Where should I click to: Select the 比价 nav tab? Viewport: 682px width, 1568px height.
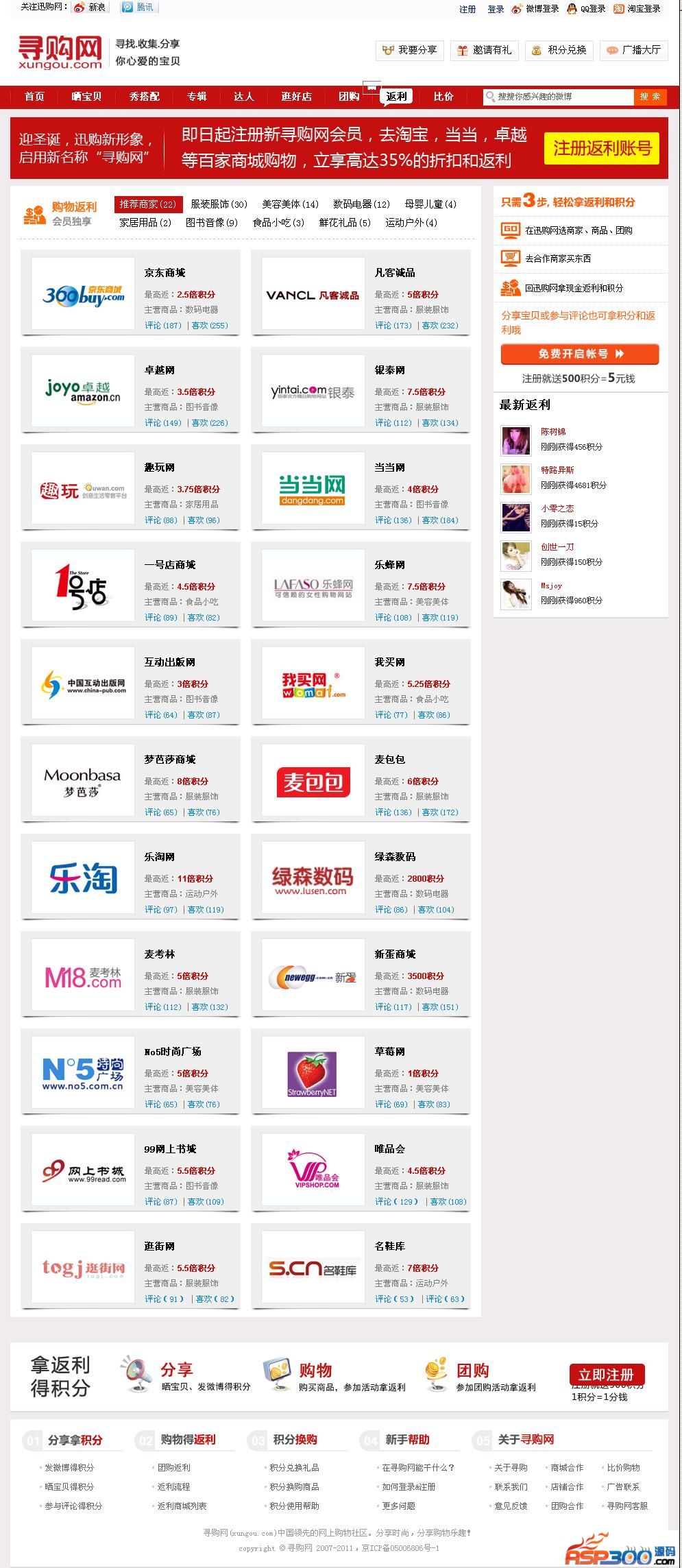[443, 97]
